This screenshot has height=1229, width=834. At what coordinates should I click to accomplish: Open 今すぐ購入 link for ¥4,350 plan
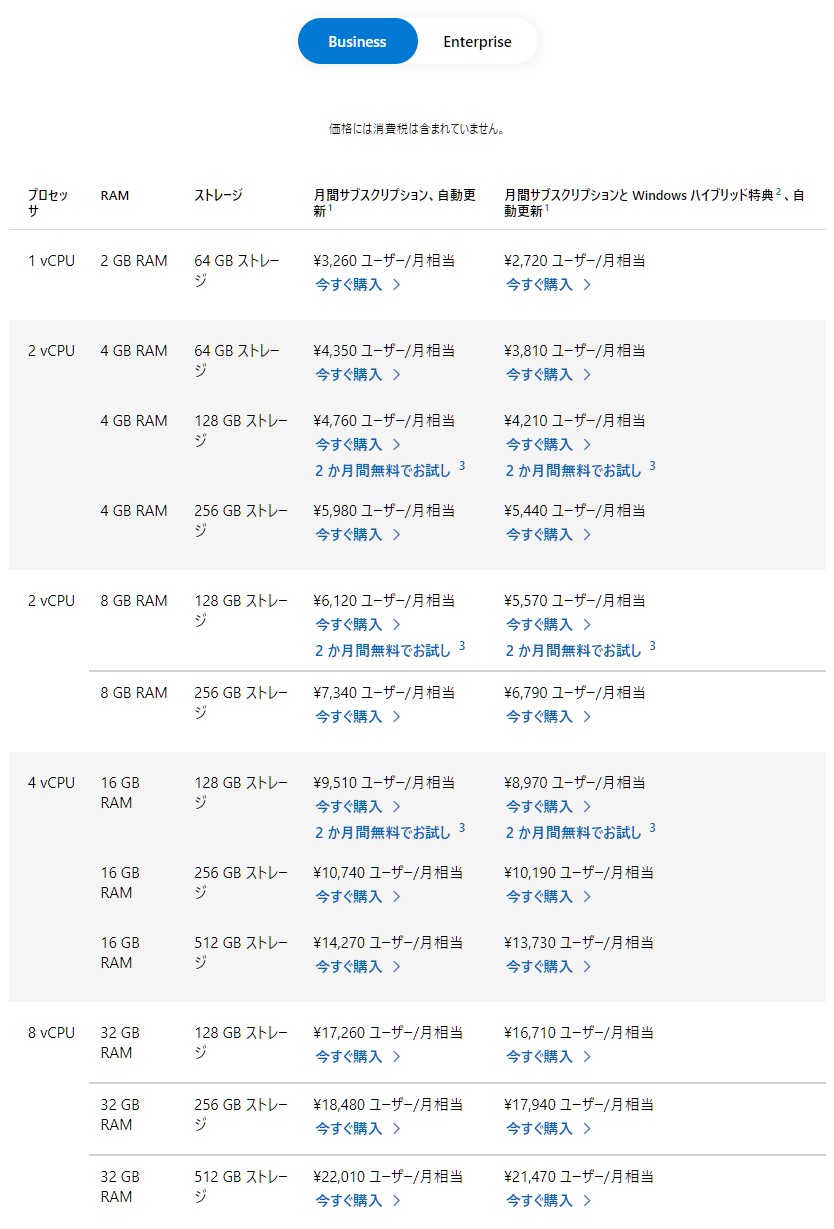point(357,375)
